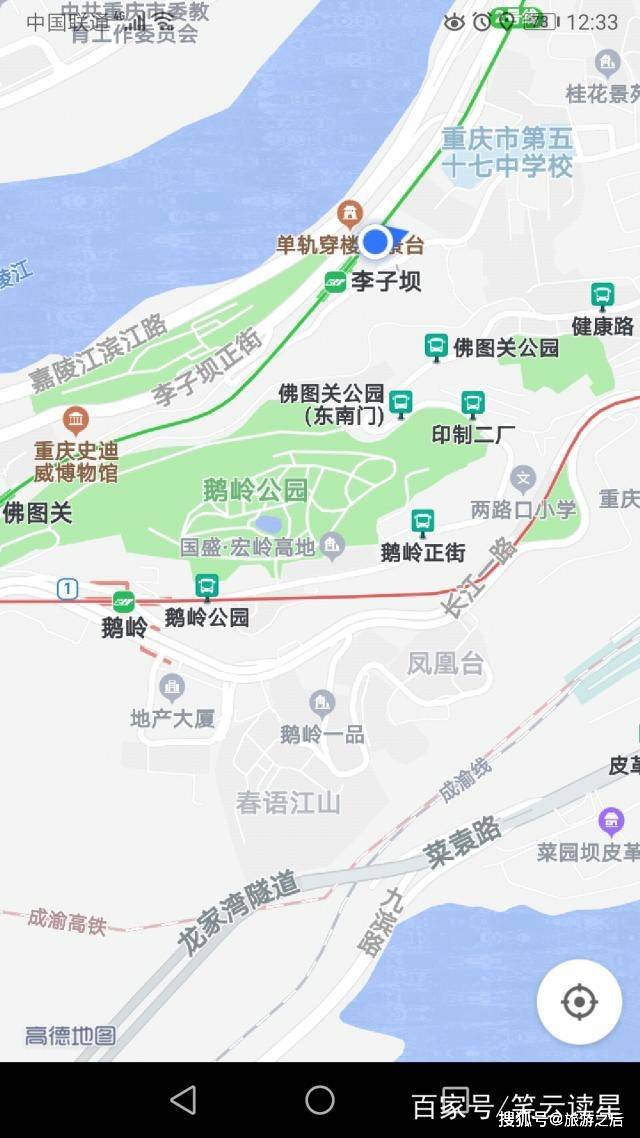Open the 印制二厂 bus stop marker
640x1138 pixels.
[x=472, y=404]
